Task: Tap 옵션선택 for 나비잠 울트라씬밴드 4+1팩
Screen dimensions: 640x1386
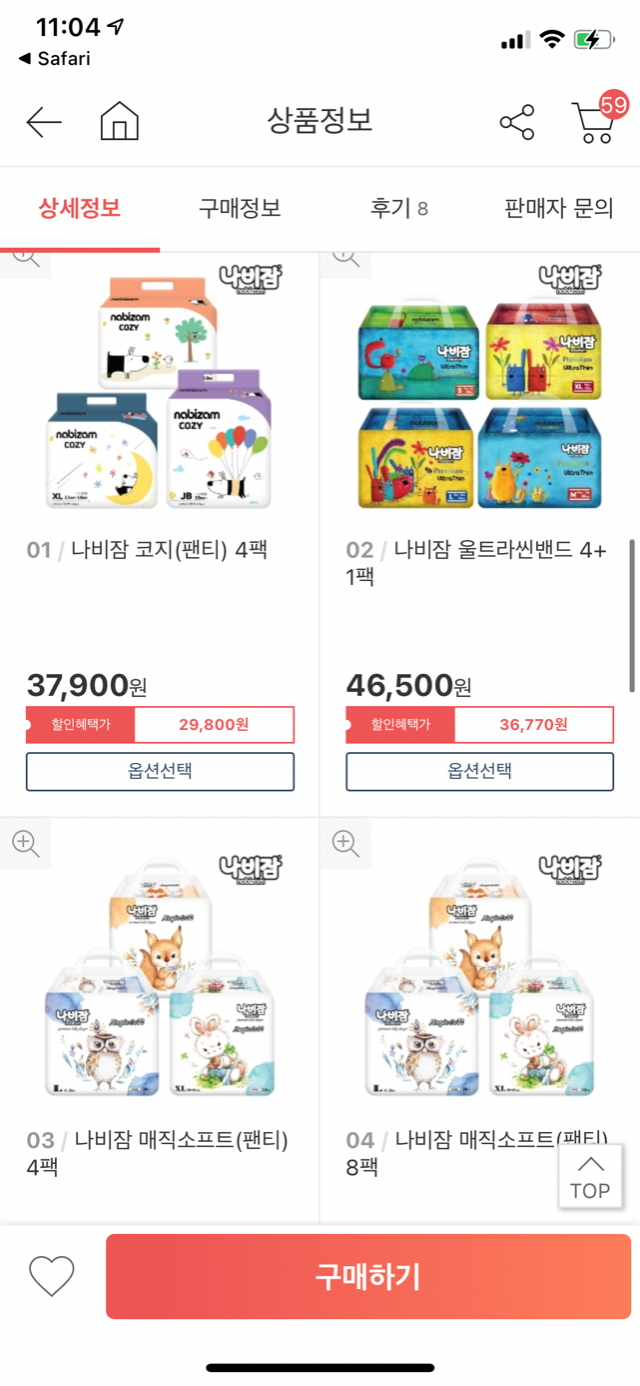Action: (480, 771)
